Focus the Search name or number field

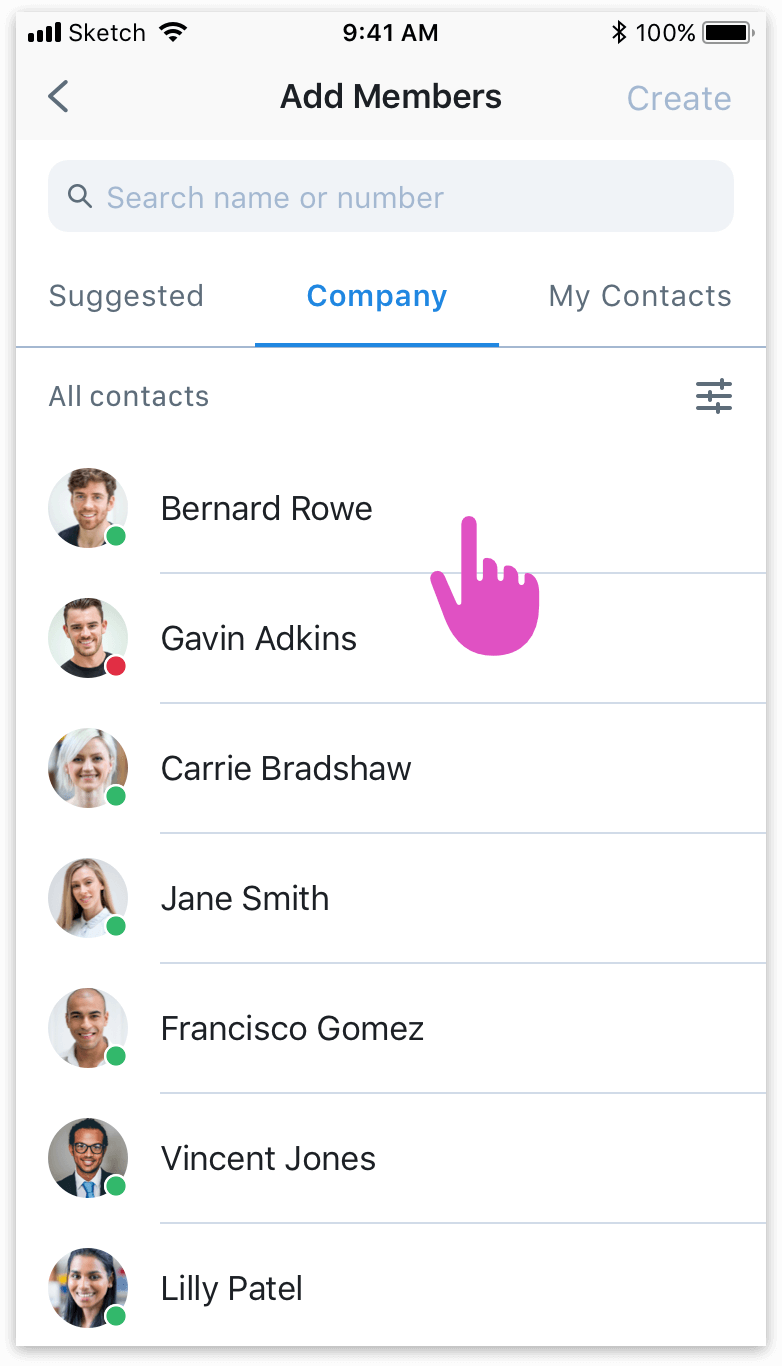(390, 197)
